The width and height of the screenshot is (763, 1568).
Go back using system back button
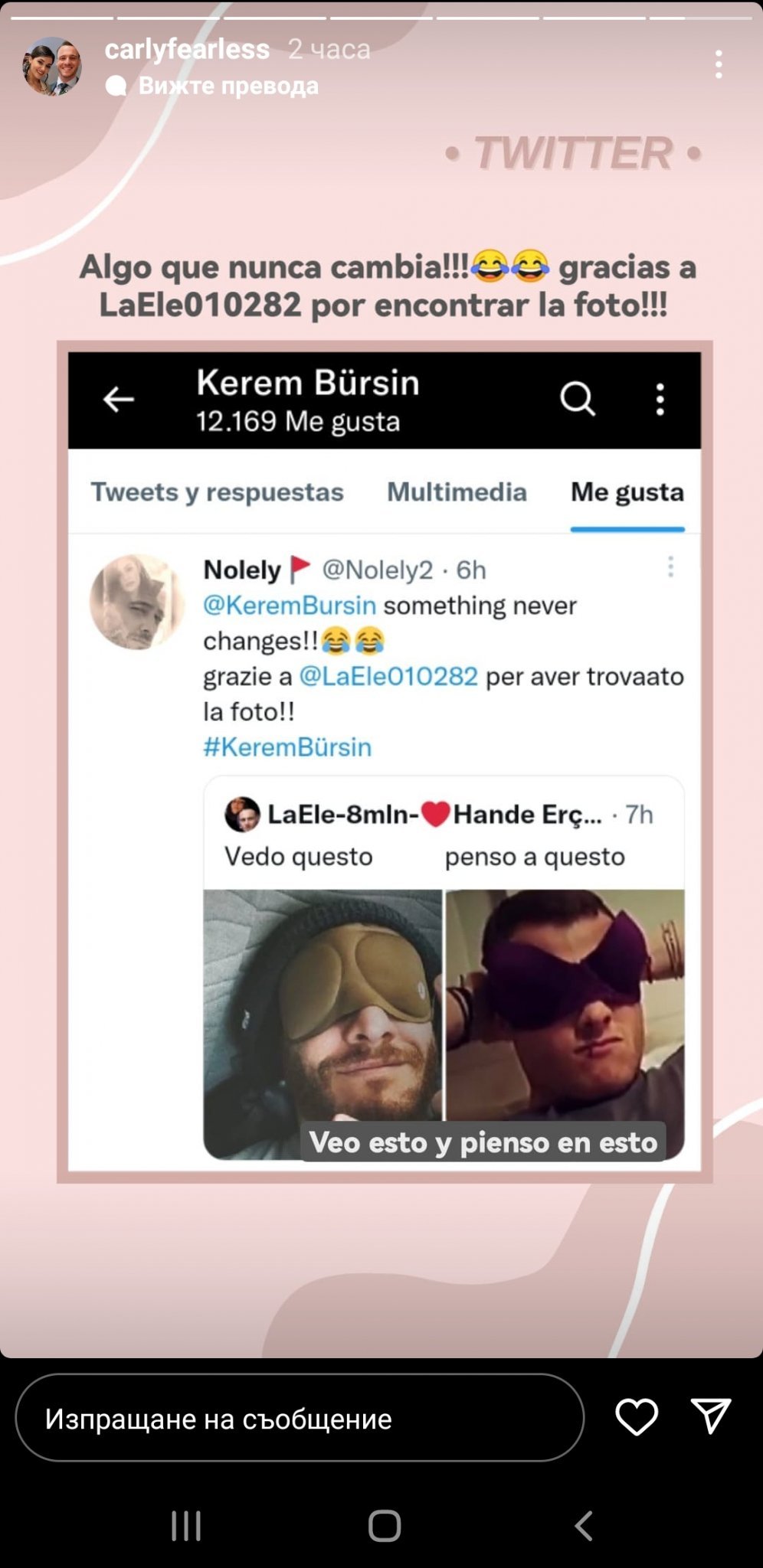pyautogui.click(x=584, y=1525)
